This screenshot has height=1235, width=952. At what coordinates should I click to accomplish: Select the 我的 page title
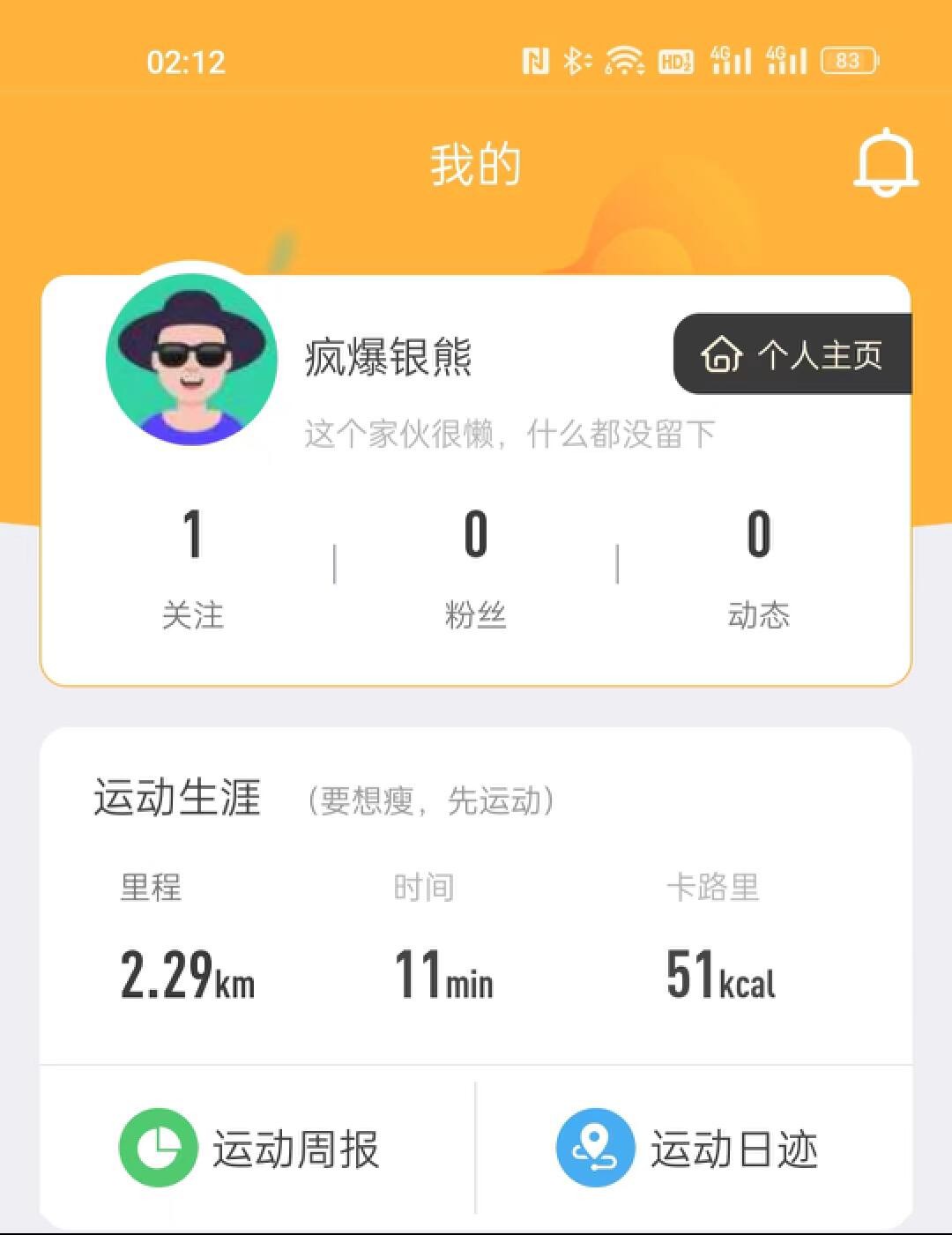(474, 163)
